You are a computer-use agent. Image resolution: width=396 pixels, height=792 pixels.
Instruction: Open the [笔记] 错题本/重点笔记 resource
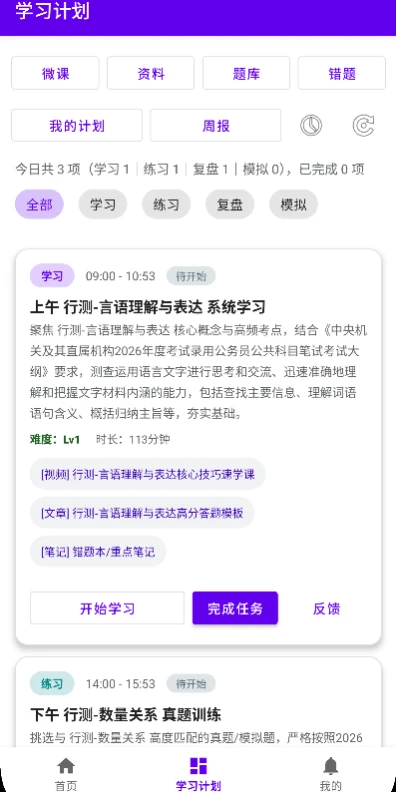pyautogui.click(x=98, y=552)
